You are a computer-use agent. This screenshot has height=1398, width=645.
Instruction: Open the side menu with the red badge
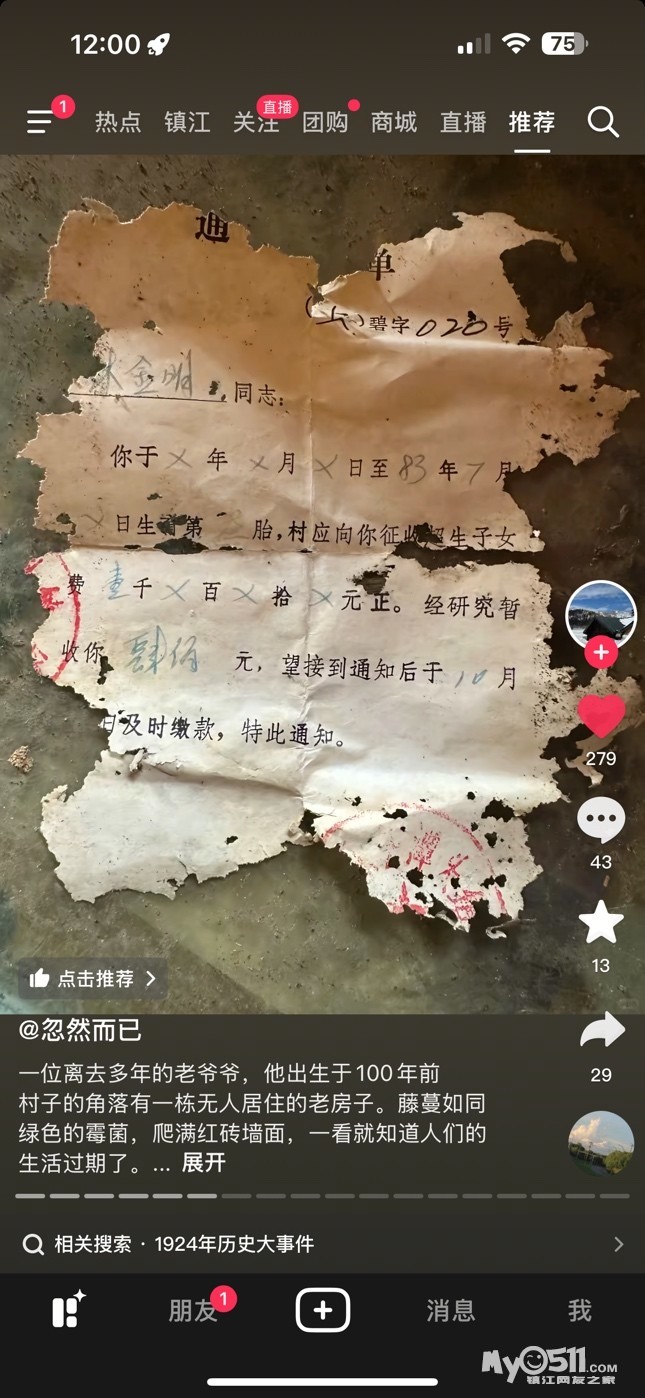tap(42, 122)
